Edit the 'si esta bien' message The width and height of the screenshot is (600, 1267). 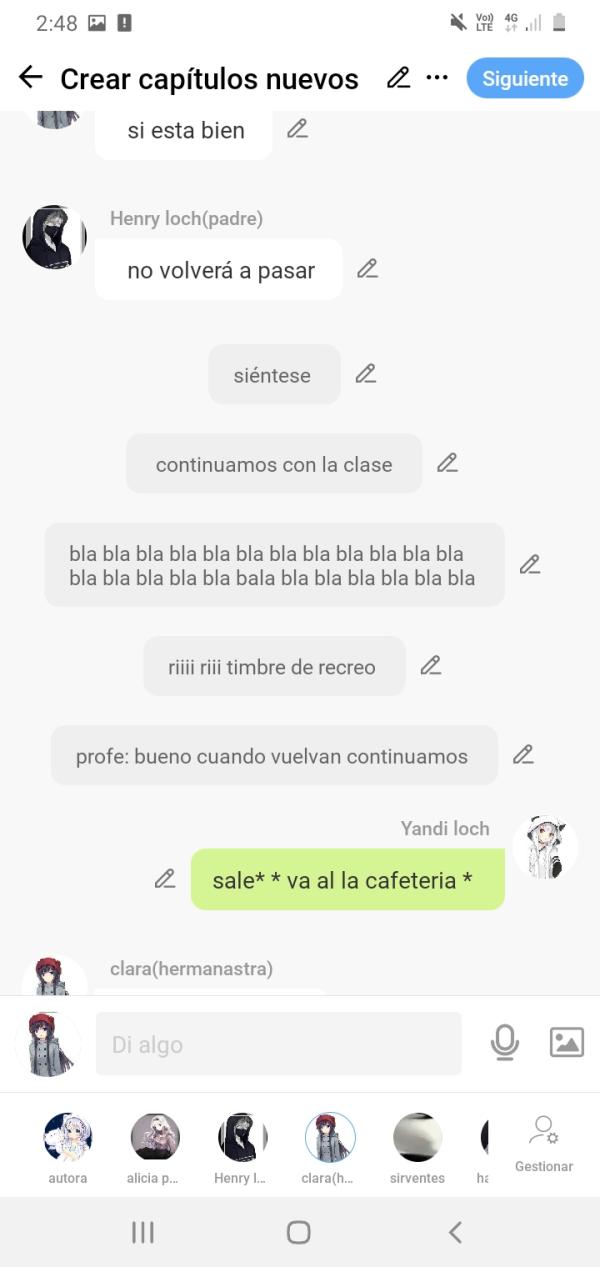pos(297,129)
